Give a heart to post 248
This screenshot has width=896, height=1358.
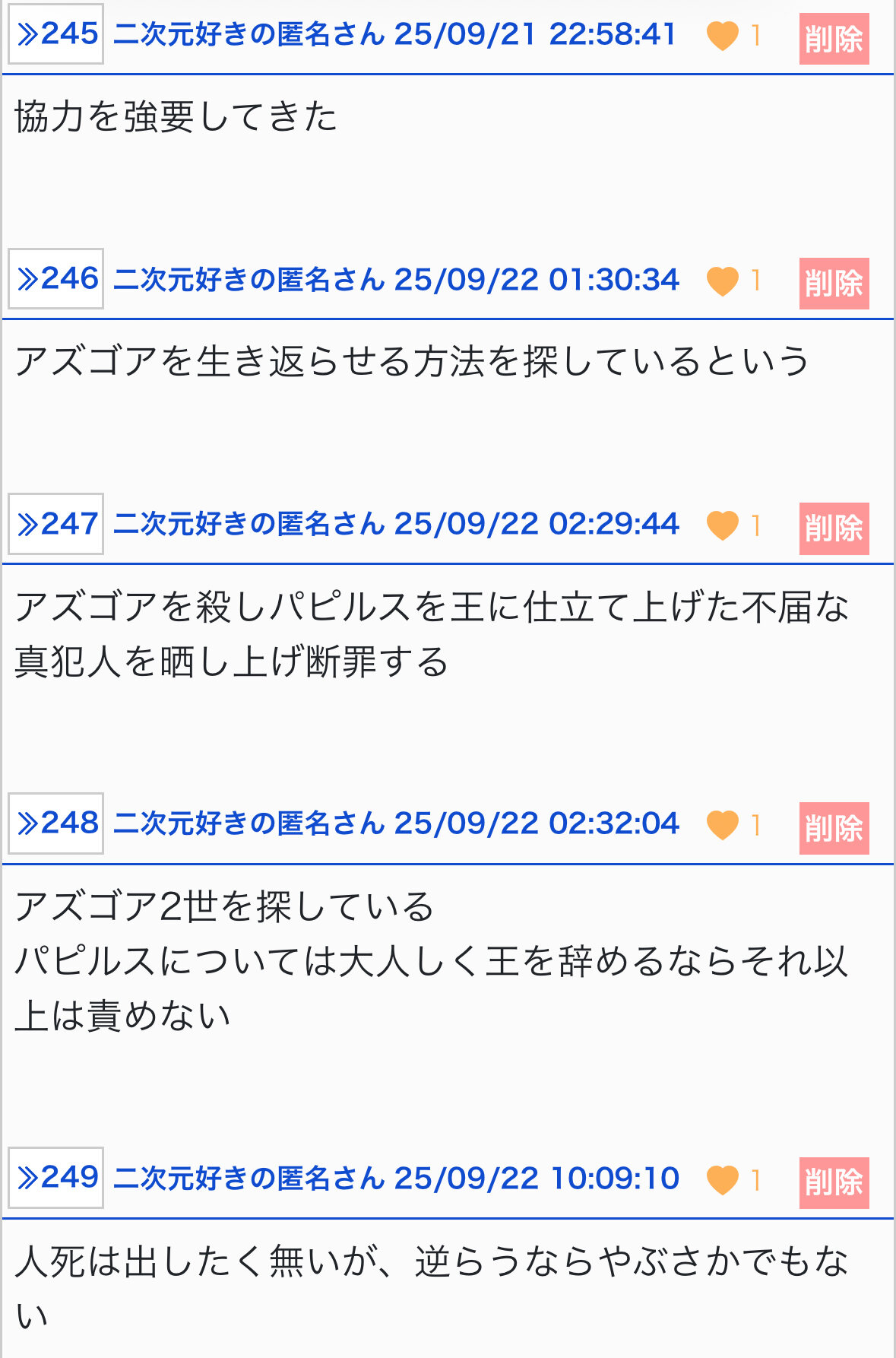722,825
